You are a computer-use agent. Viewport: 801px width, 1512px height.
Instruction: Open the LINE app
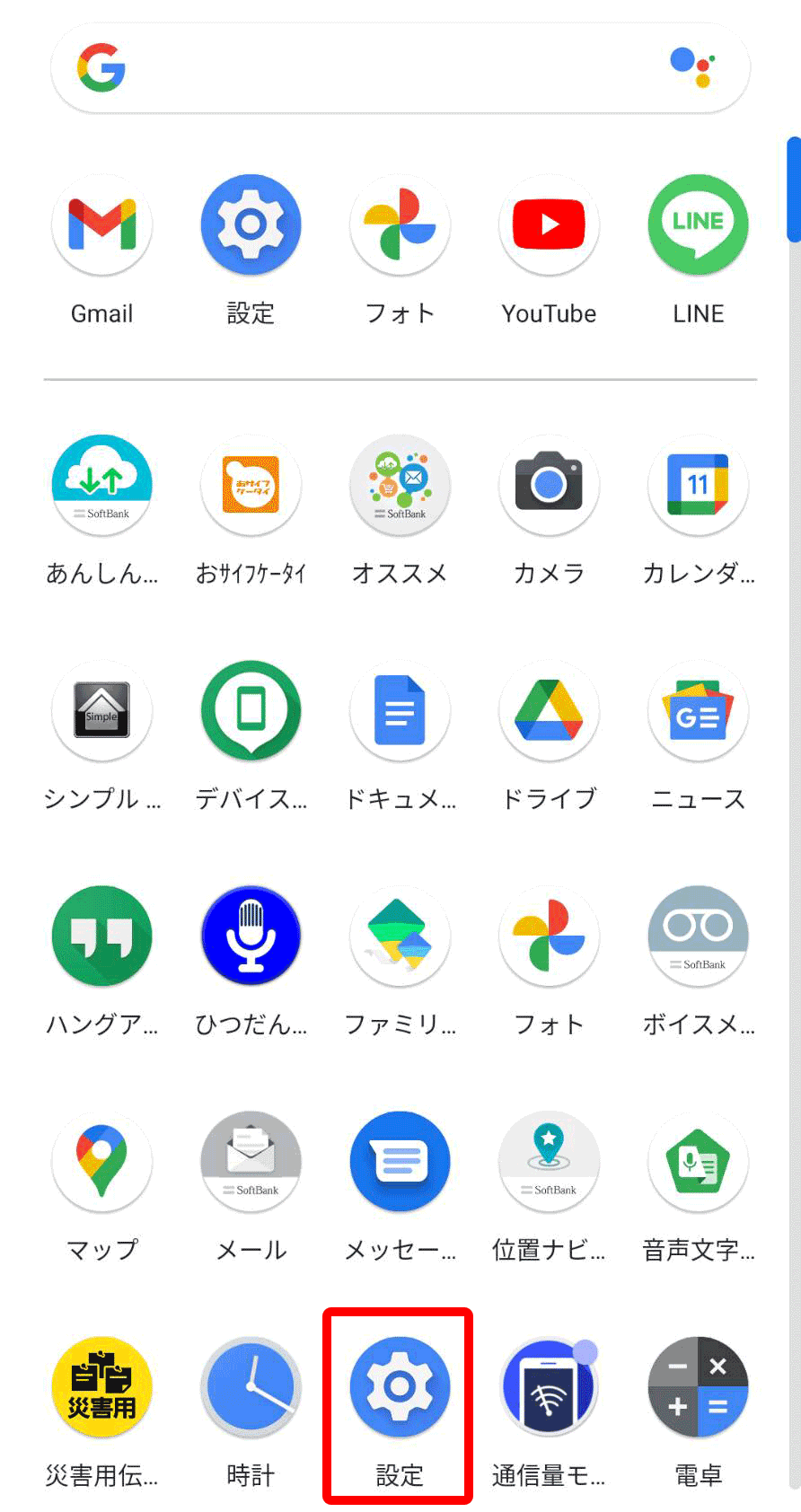[698, 224]
